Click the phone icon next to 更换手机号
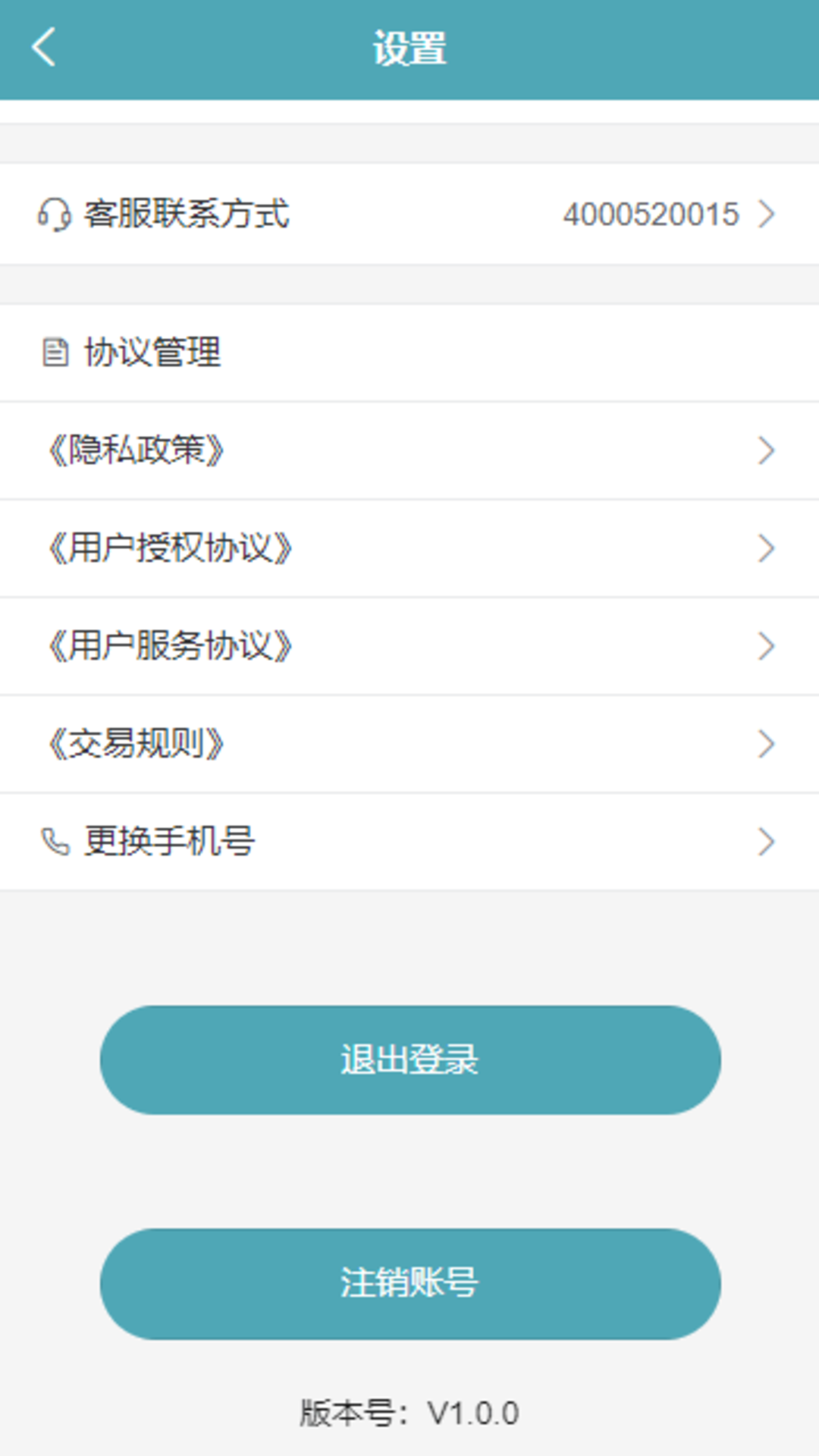The width and height of the screenshot is (819, 1456). point(54,840)
